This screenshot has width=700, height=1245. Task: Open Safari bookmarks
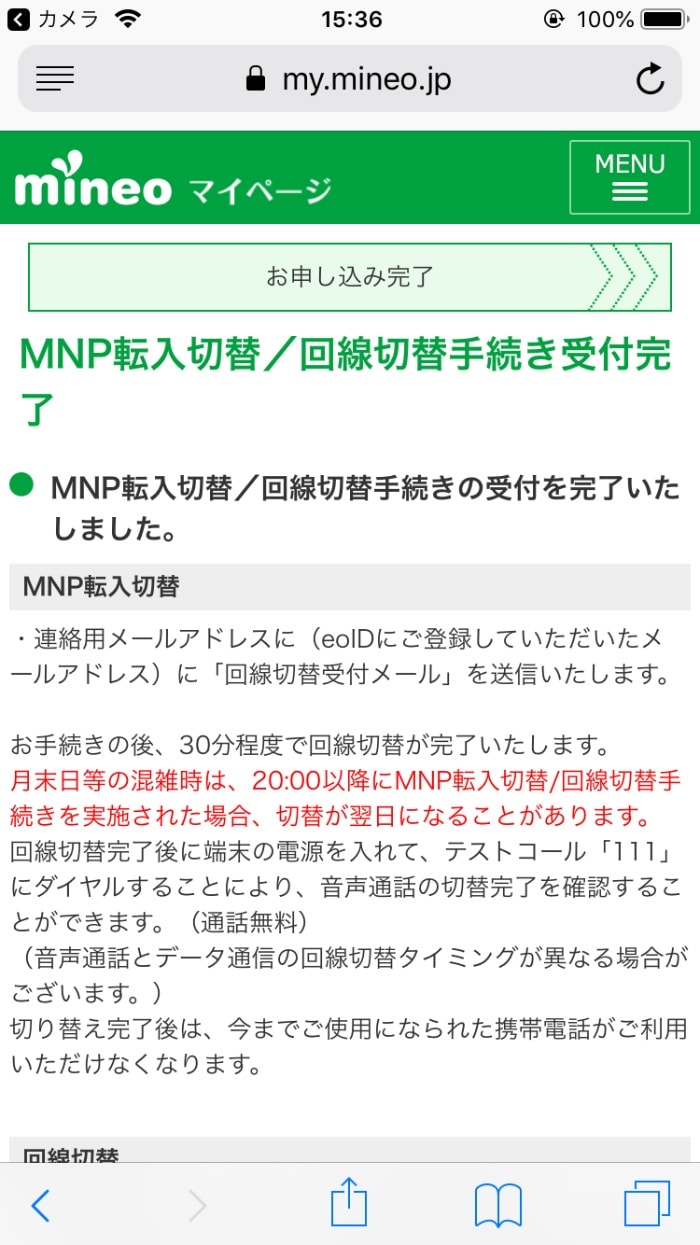click(x=498, y=1206)
